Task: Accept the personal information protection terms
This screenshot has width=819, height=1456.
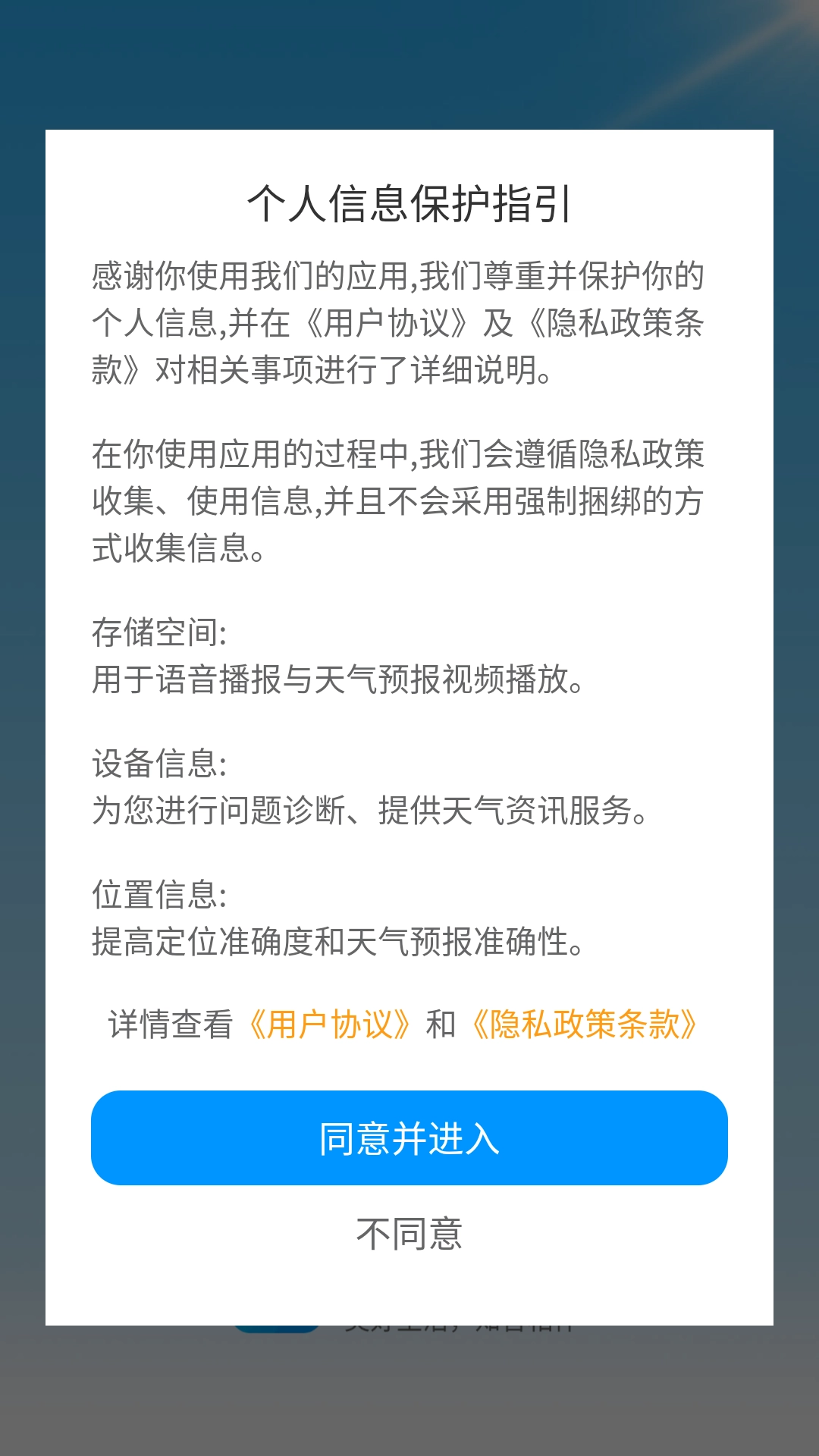Action: pyautogui.click(x=409, y=1137)
